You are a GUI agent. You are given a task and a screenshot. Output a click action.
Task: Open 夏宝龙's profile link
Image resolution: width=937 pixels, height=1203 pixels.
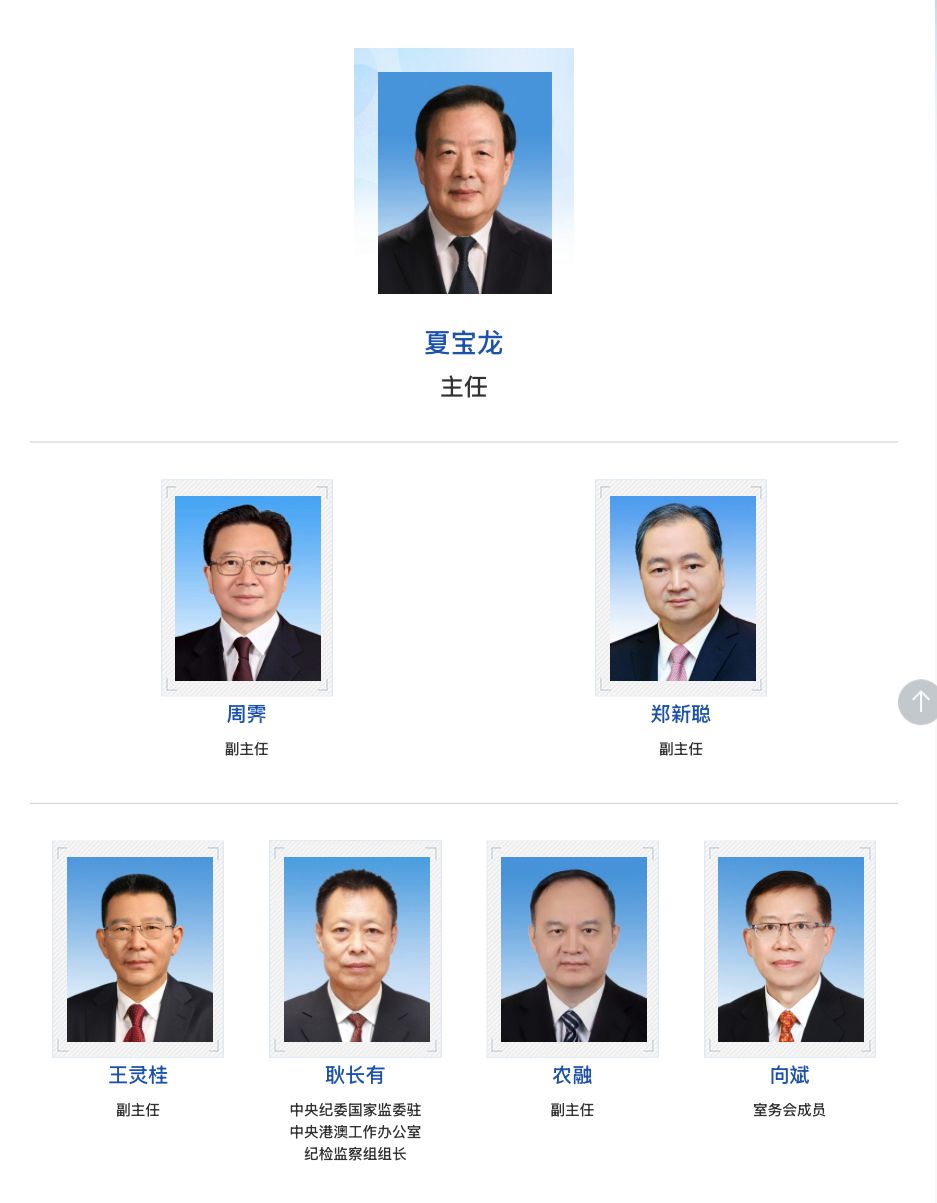click(463, 343)
